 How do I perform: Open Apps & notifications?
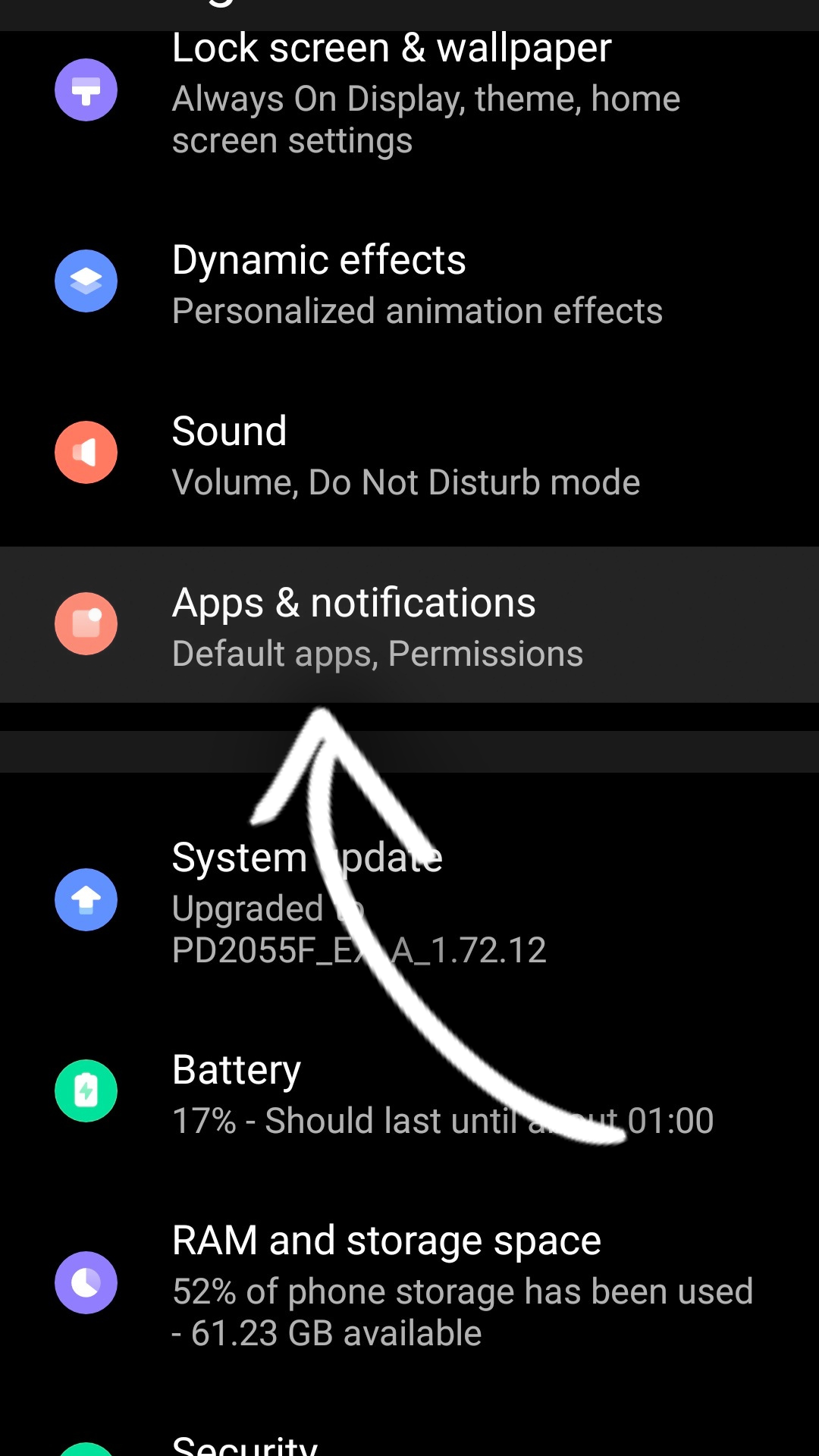(409, 626)
